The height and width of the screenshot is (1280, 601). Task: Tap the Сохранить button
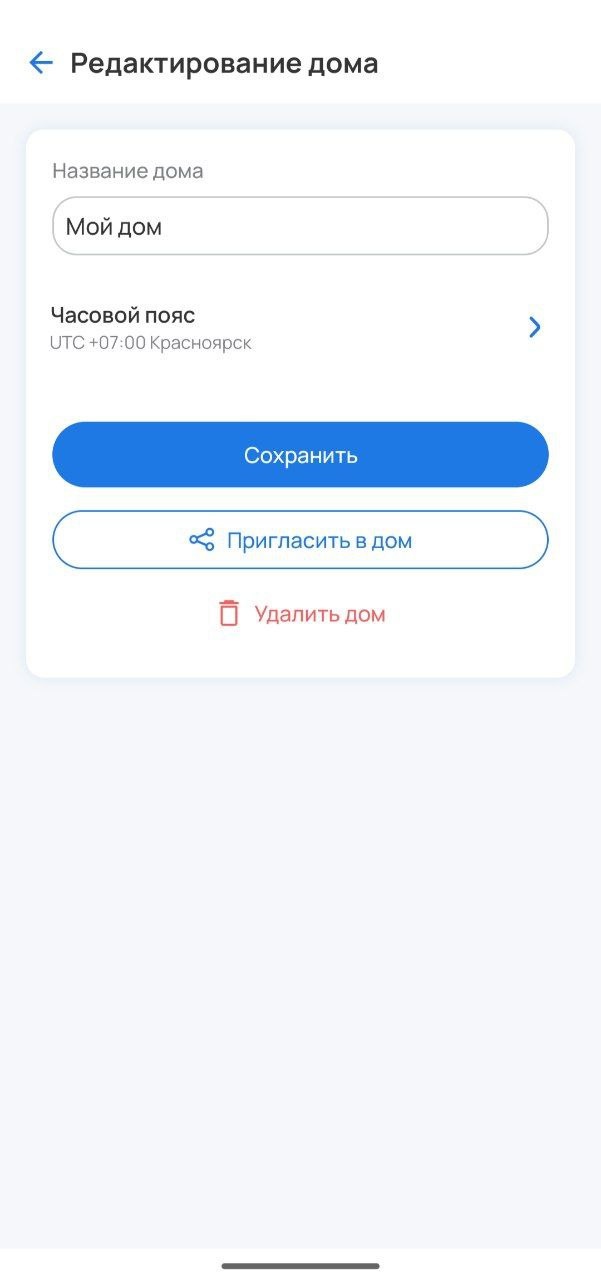point(300,455)
